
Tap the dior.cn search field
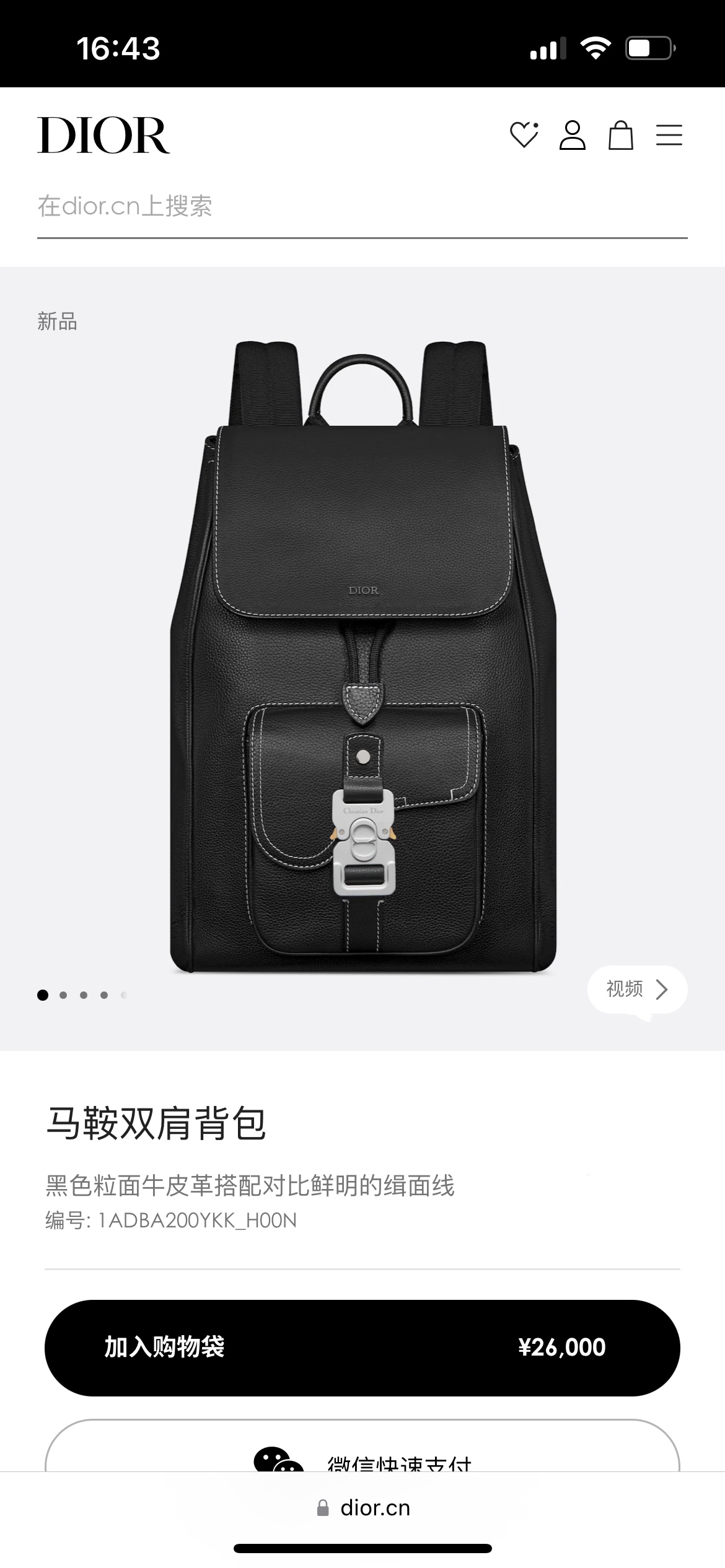[362, 207]
